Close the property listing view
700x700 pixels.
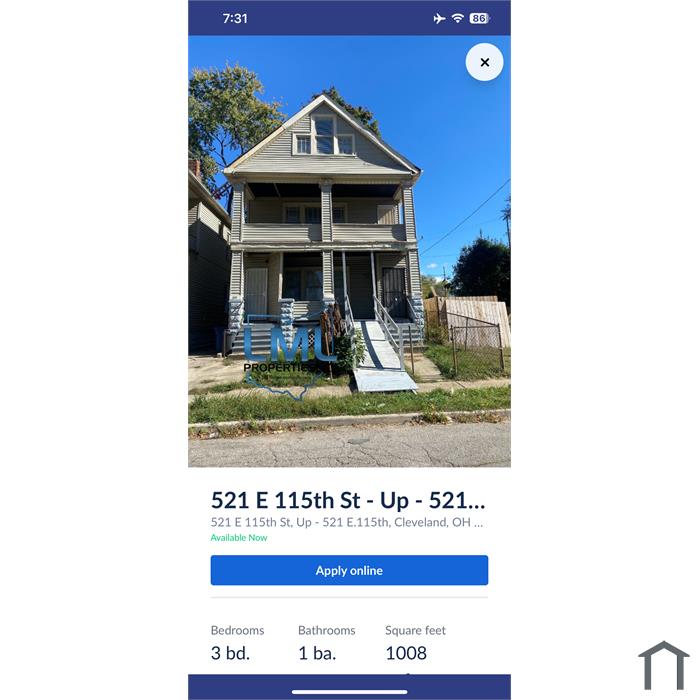coord(484,62)
